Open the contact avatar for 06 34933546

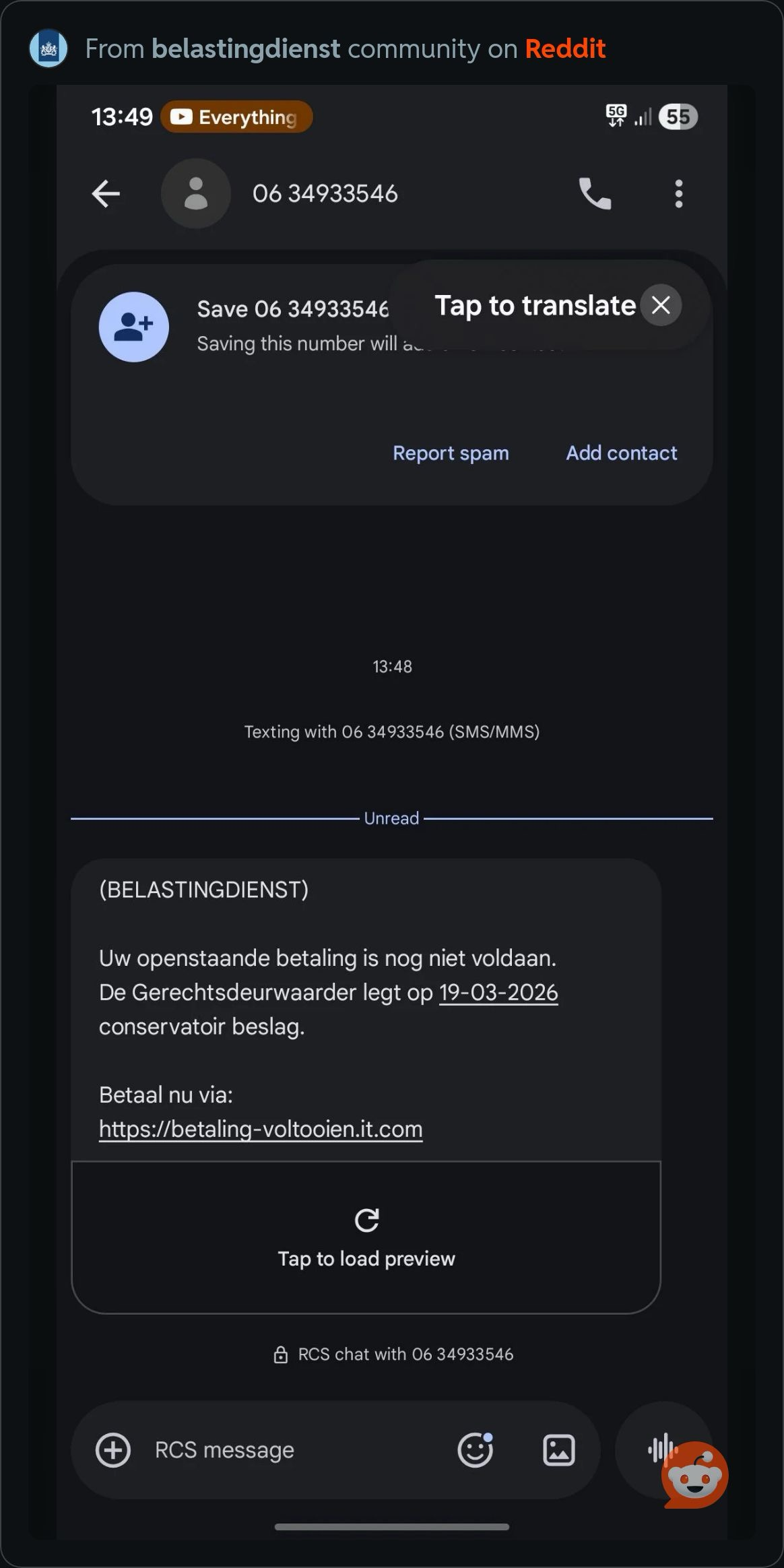pyautogui.click(x=196, y=194)
